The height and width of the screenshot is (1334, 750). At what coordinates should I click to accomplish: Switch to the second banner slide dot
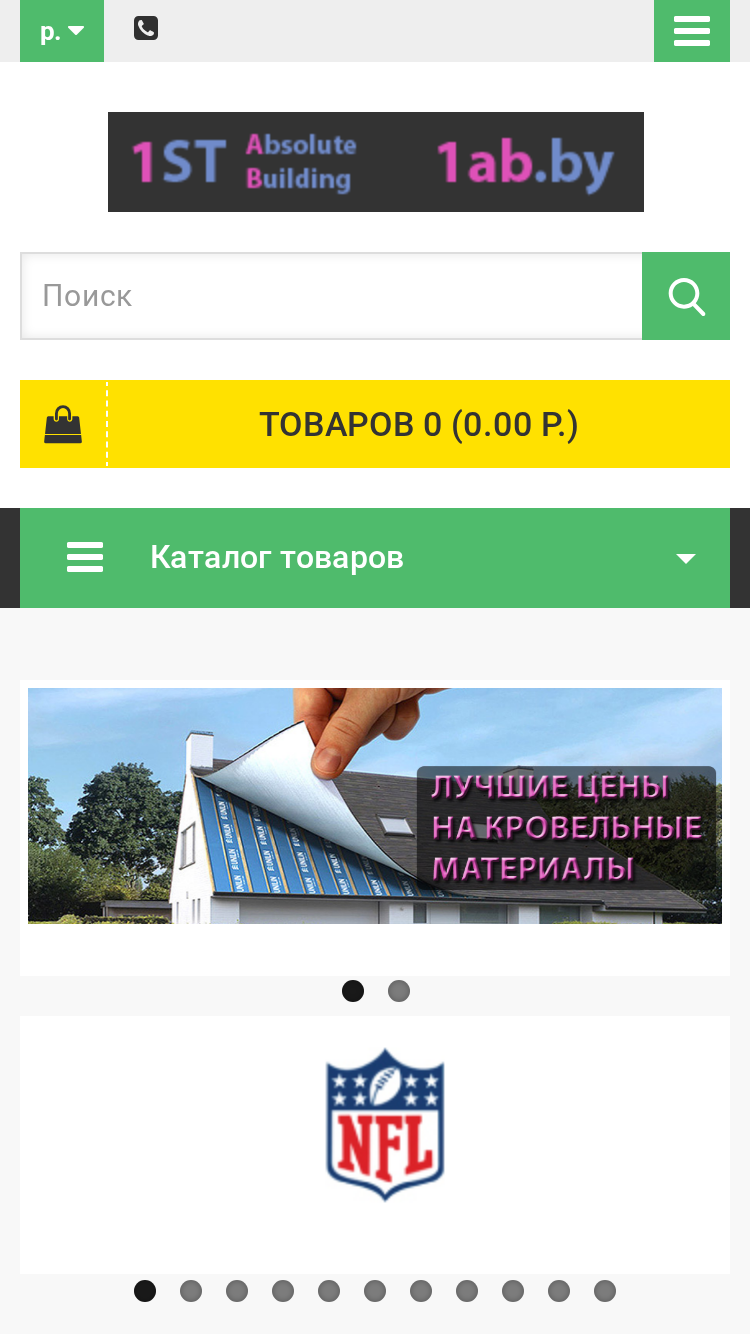[399, 991]
